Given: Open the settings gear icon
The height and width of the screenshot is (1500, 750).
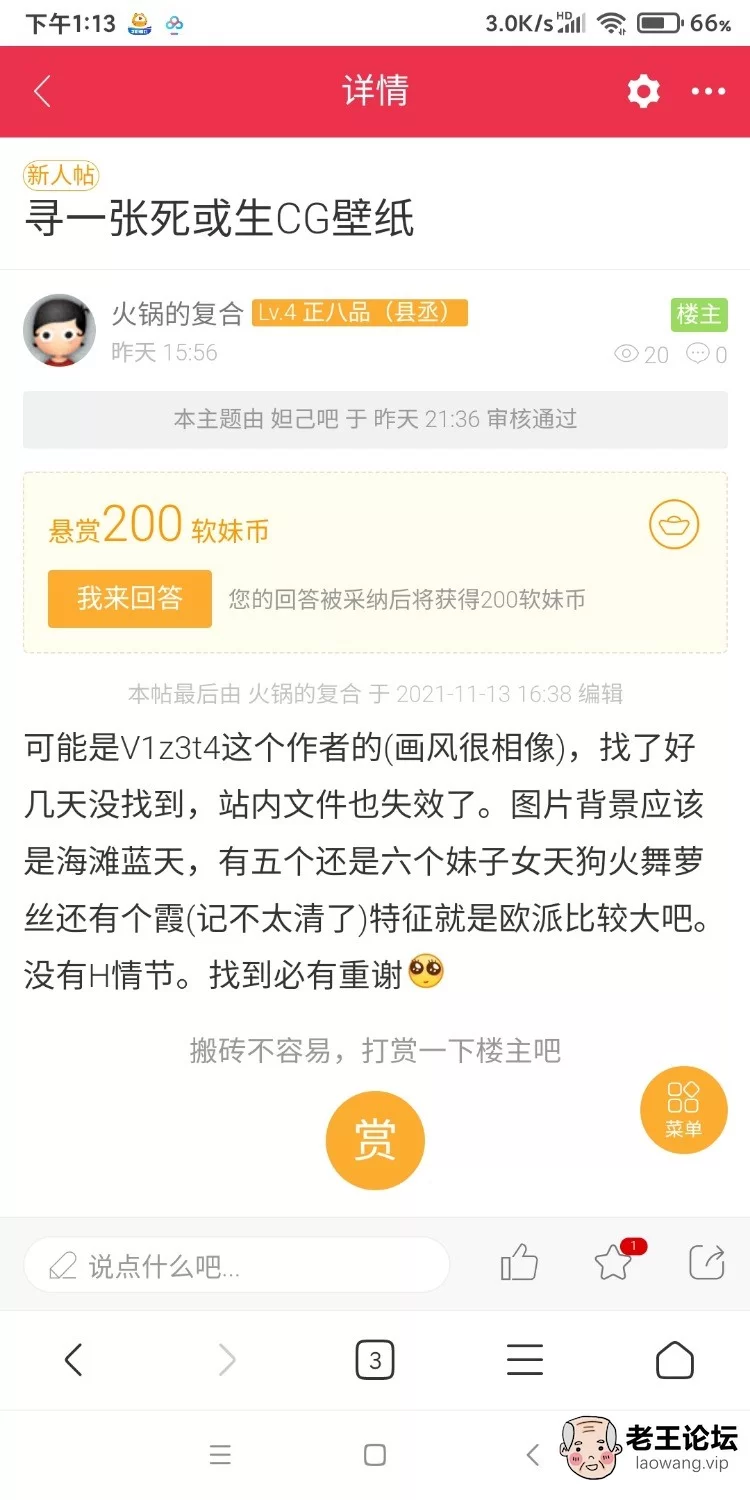Looking at the screenshot, I should coord(643,91).
